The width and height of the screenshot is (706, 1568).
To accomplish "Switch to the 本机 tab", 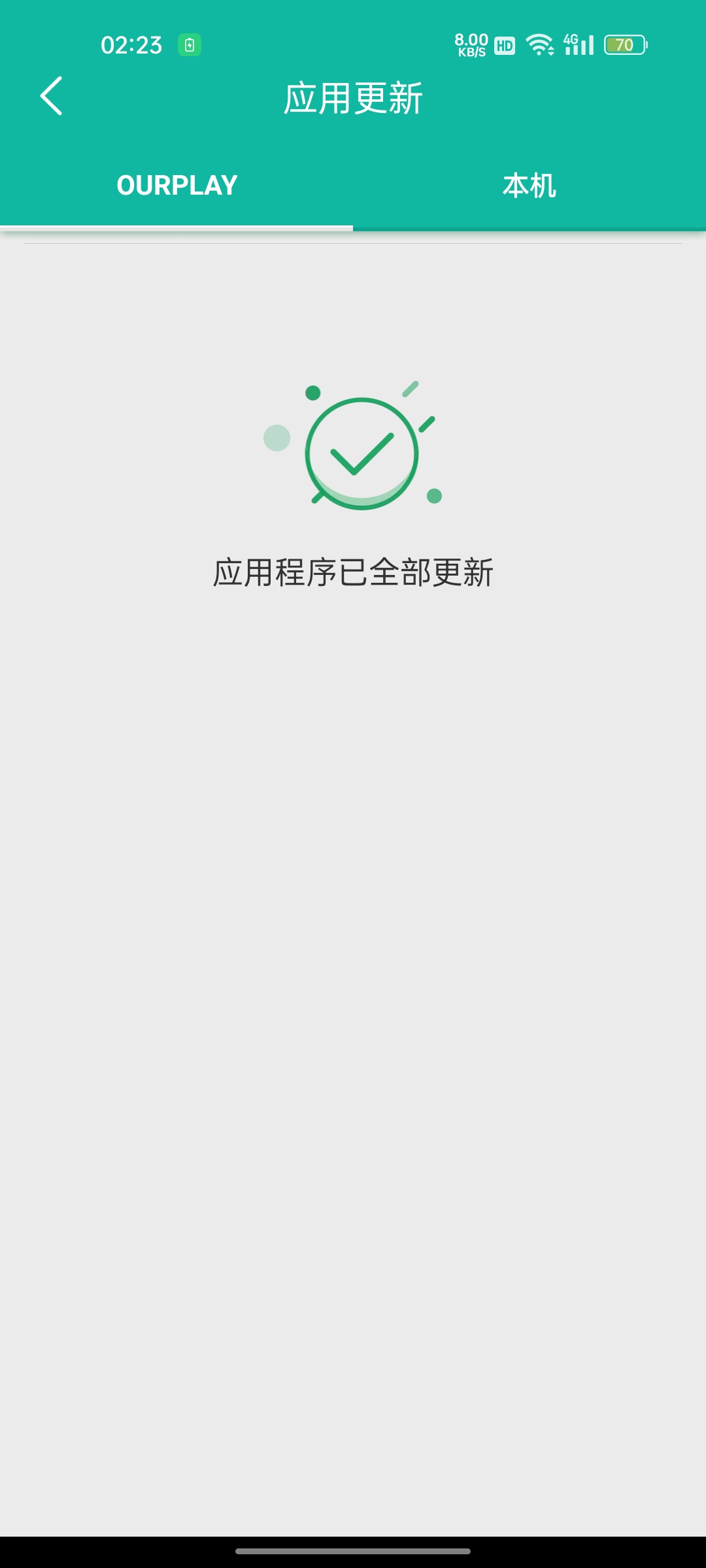I will point(529,186).
